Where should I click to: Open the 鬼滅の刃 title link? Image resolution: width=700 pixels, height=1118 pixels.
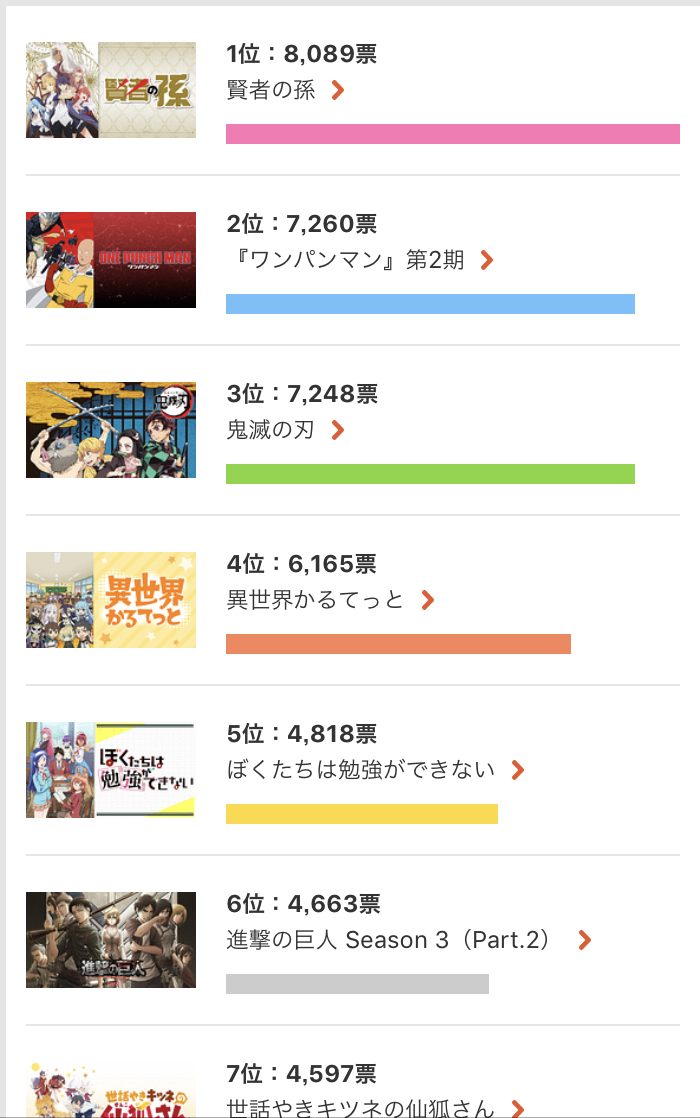285,430
